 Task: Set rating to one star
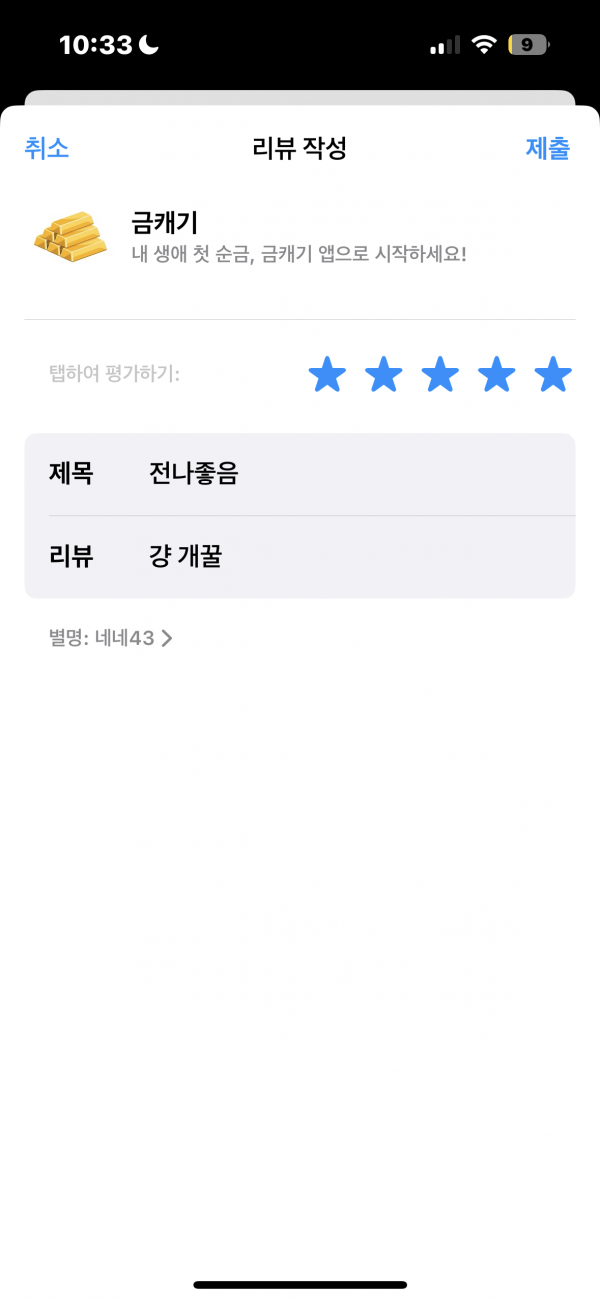point(327,375)
